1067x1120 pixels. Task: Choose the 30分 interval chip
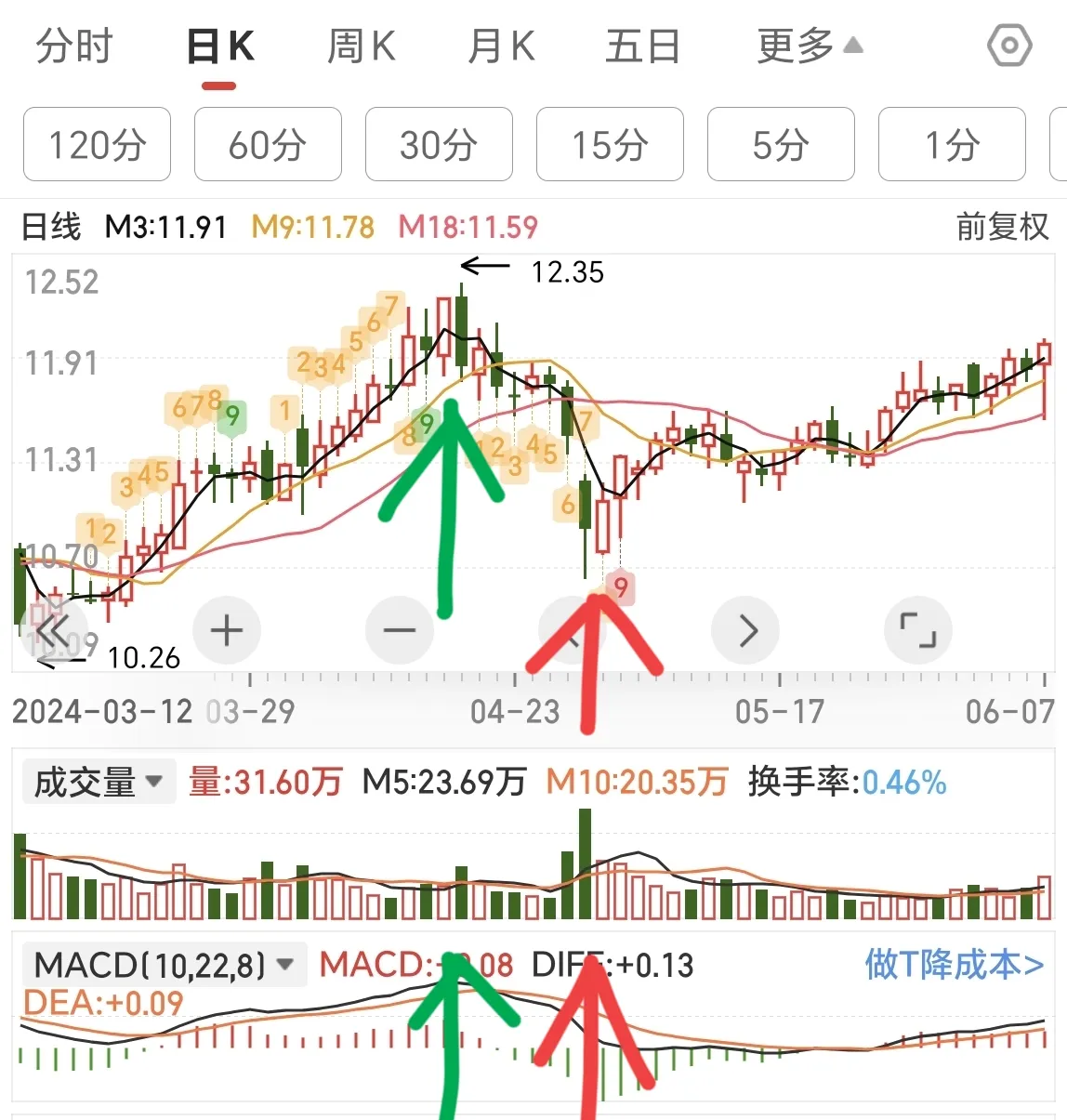[x=439, y=144]
